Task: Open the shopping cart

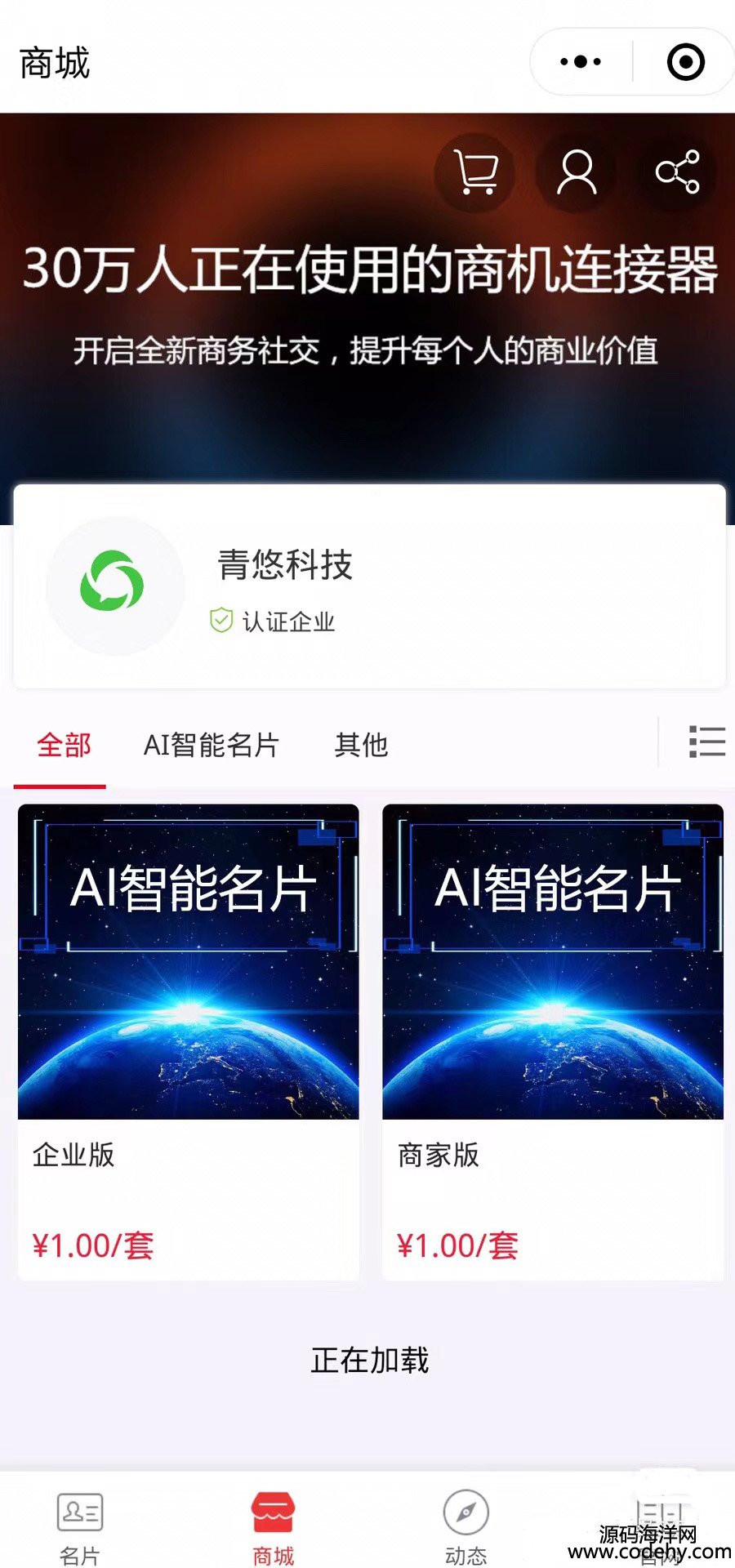Action: pyautogui.click(x=476, y=172)
